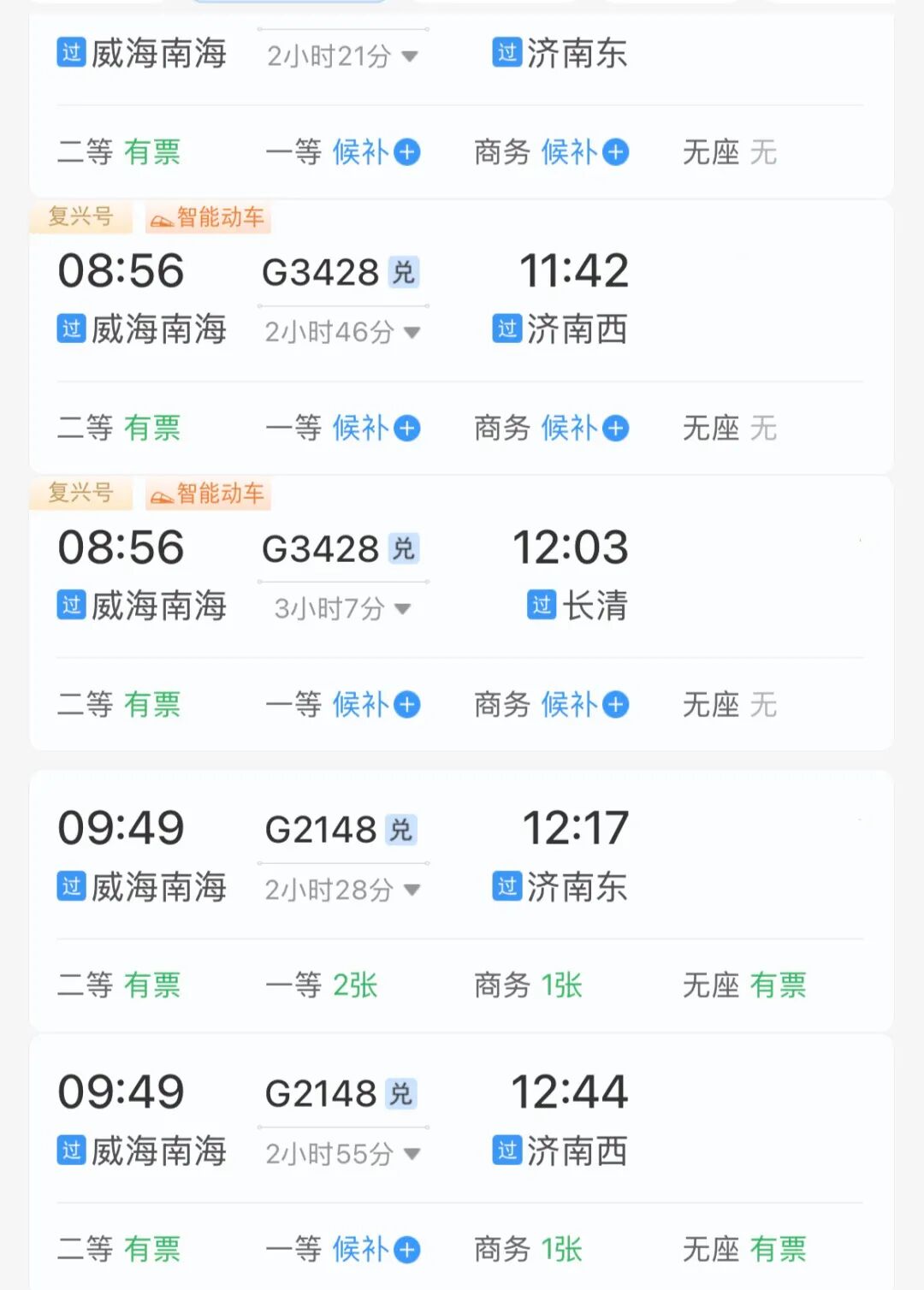
Task: View stops for the 2小时55分 trip
Action: click(x=342, y=1154)
